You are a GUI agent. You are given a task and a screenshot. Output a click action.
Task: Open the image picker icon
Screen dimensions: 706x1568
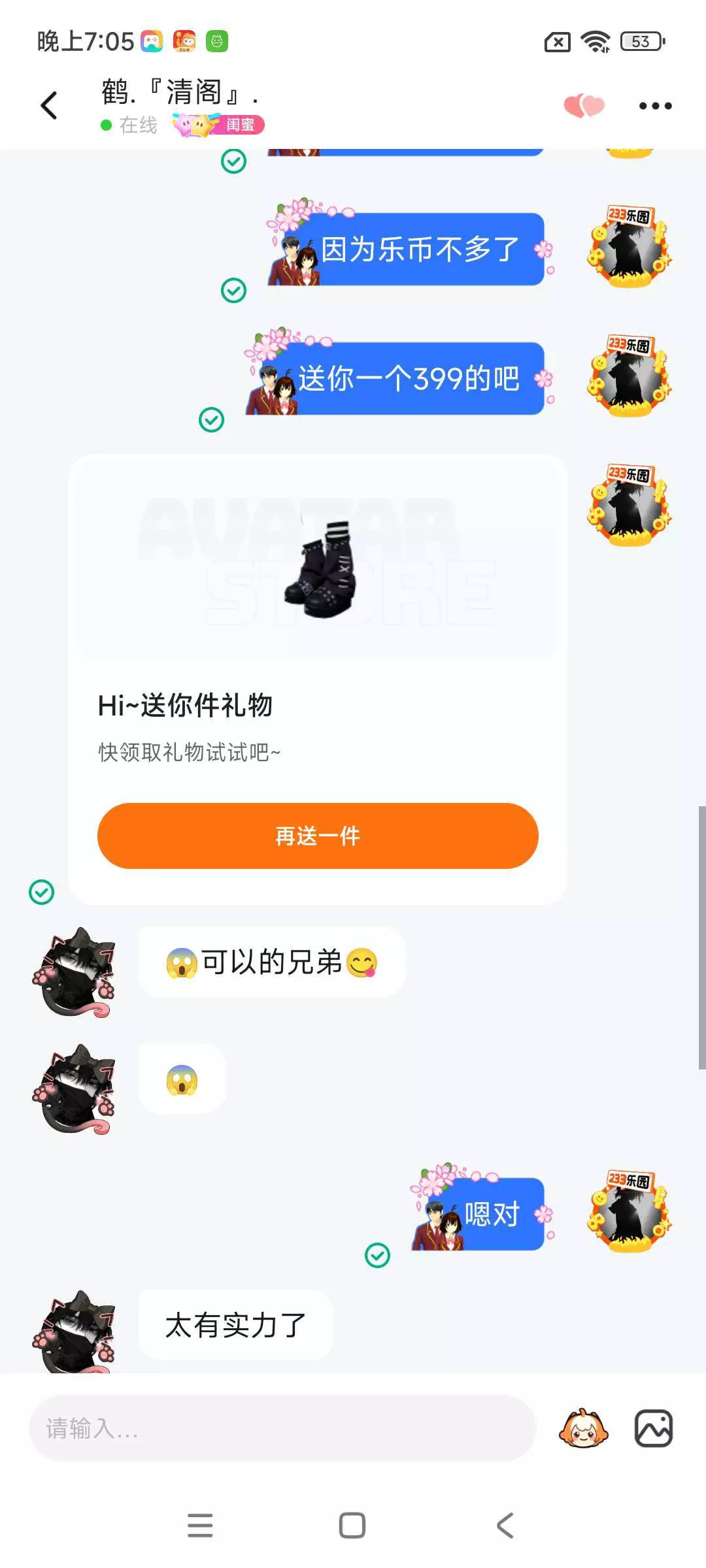click(x=654, y=1428)
